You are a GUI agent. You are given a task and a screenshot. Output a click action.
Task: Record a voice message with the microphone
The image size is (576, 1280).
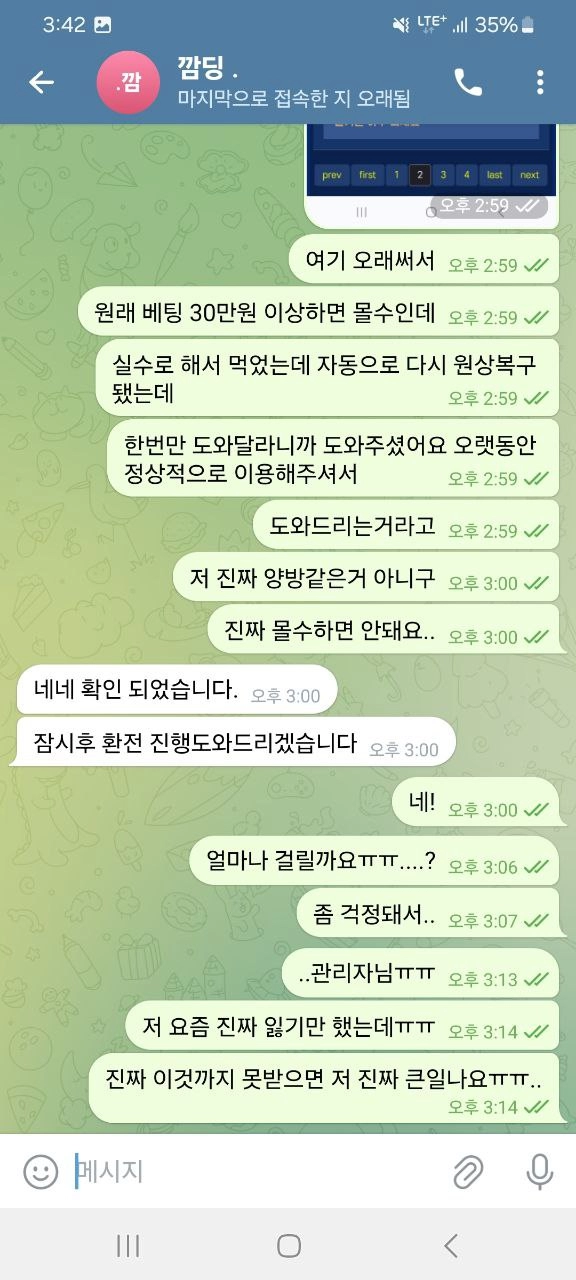point(540,1171)
